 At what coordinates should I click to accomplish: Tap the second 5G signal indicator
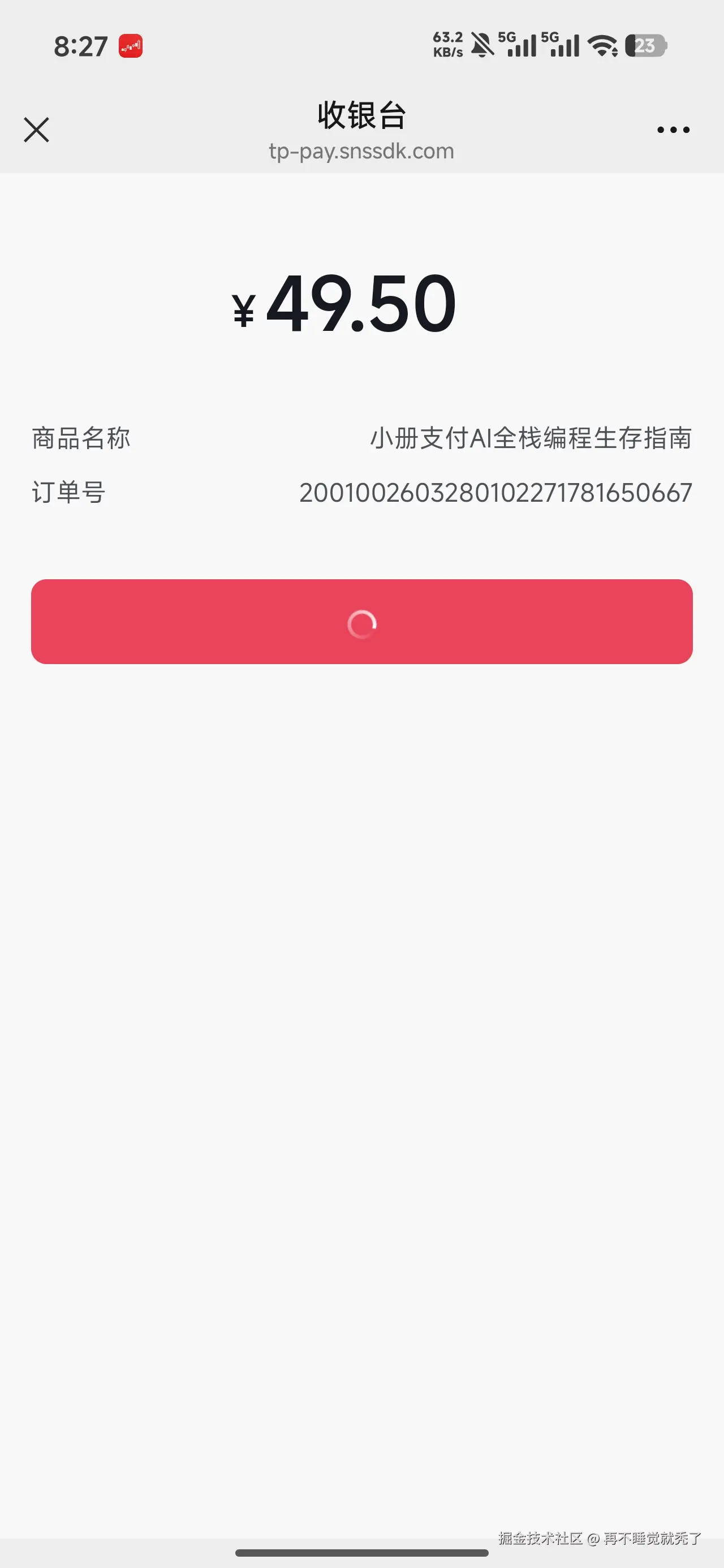pos(561,44)
